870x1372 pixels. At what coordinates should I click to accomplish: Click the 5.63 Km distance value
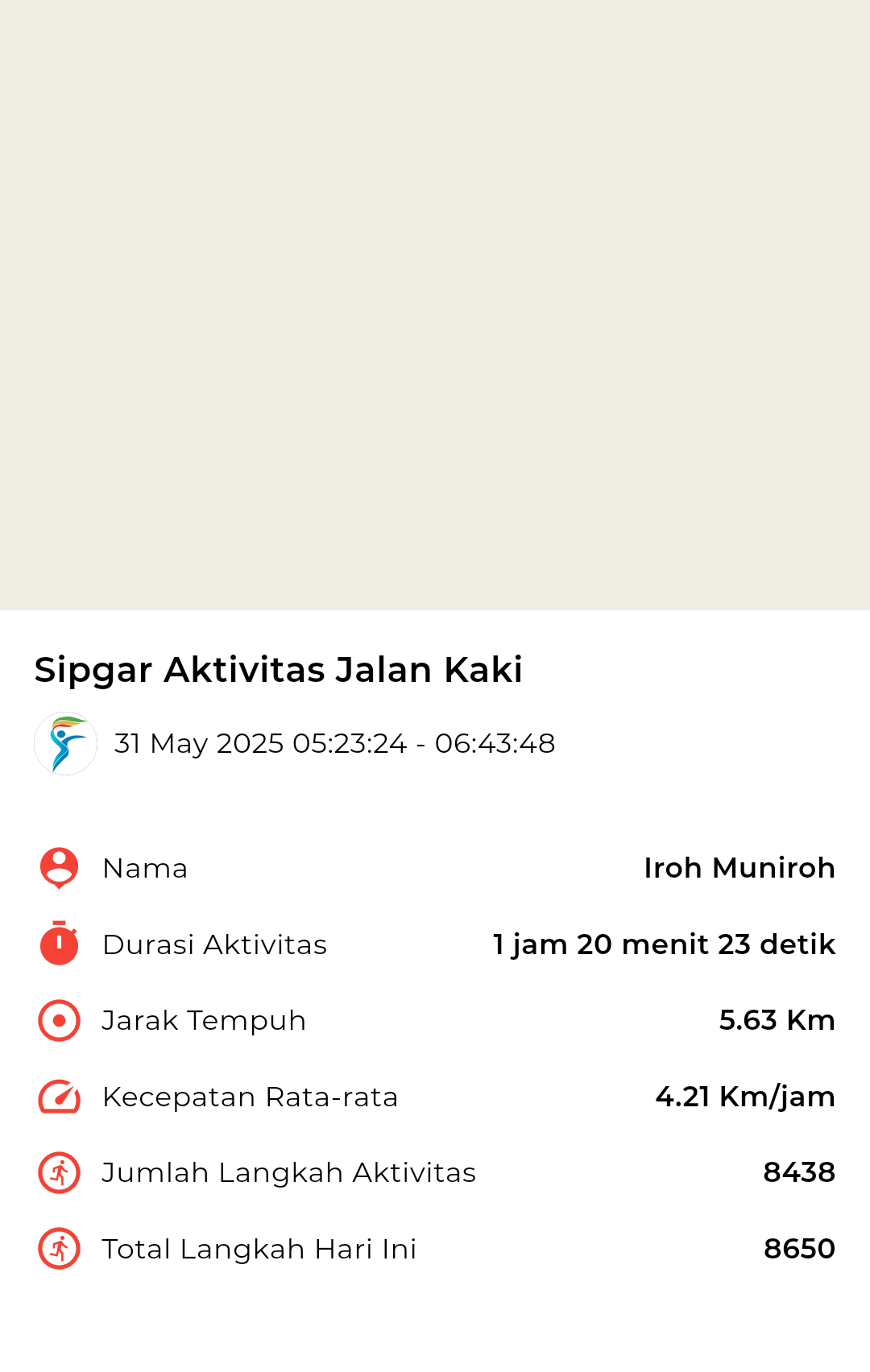[x=777, y=1019]
